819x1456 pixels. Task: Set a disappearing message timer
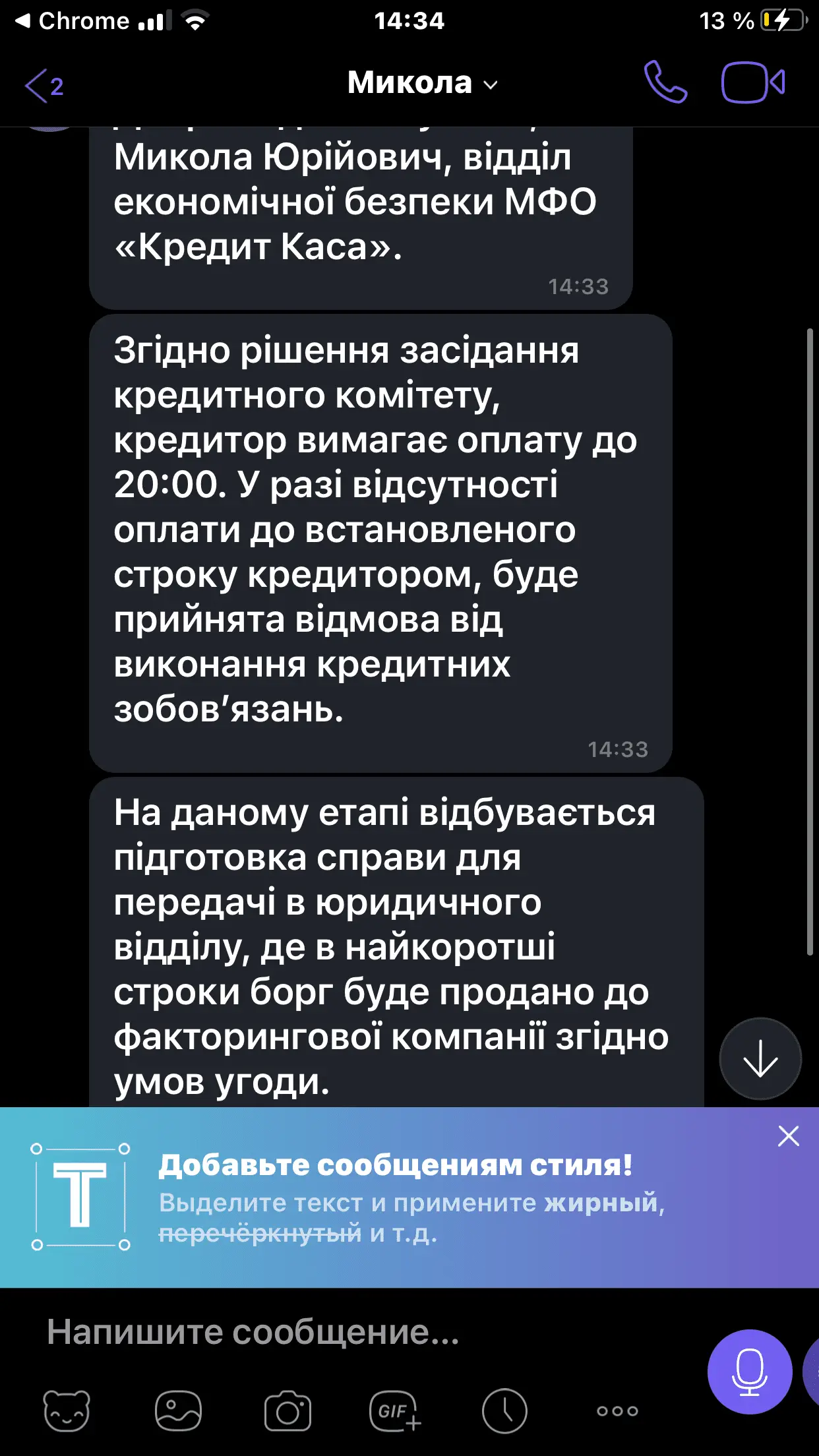pos(504,1411)
